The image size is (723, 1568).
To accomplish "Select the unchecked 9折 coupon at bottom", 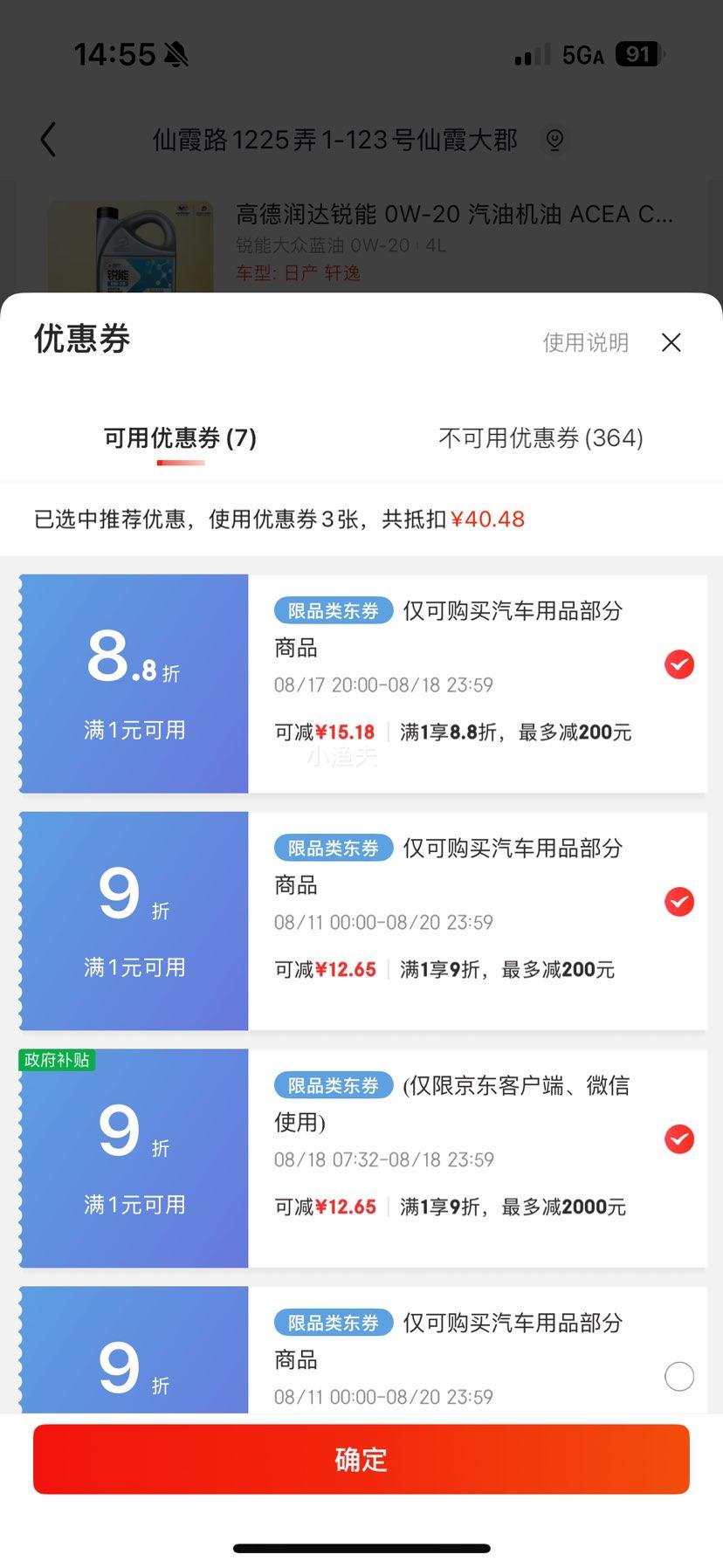I will [x=679, y=1377].
